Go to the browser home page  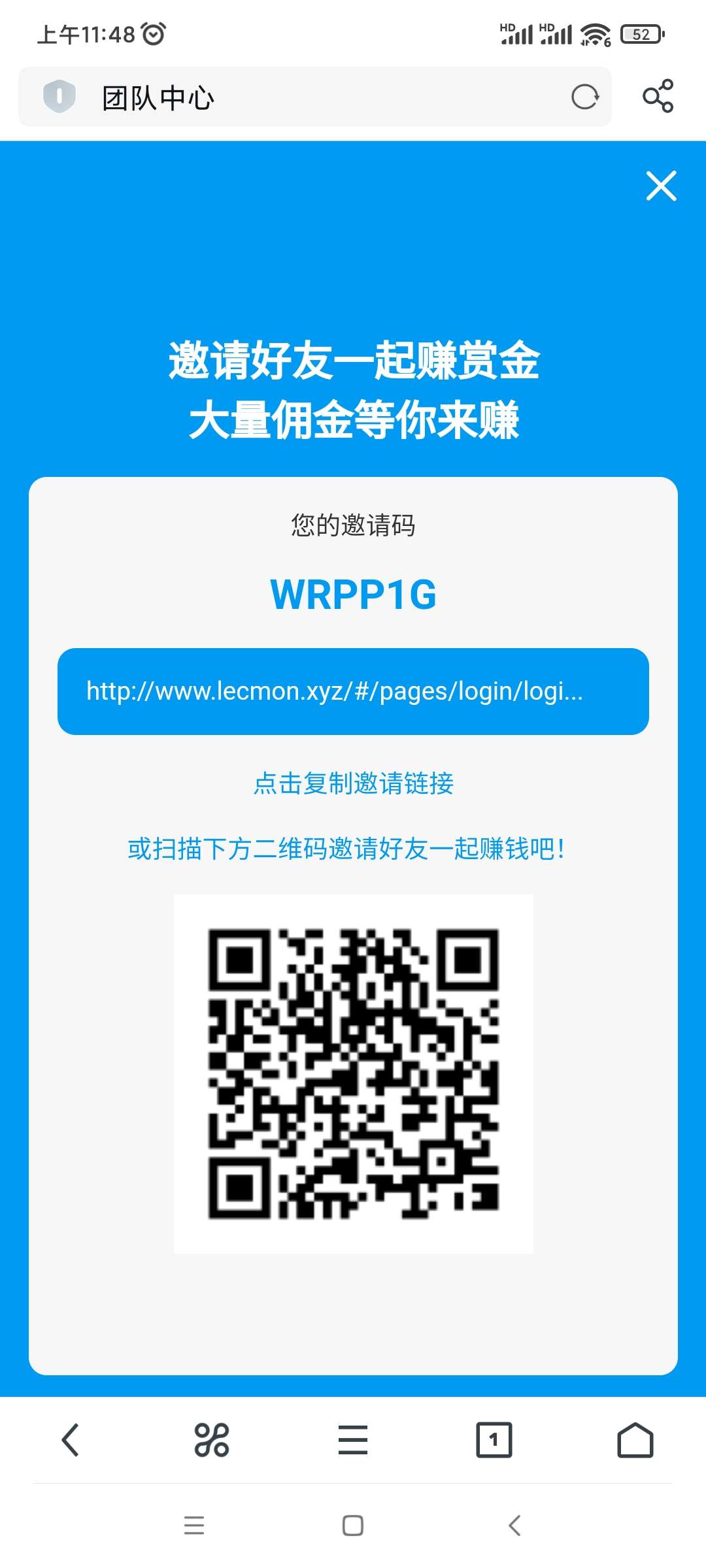tap(635, 1440)
